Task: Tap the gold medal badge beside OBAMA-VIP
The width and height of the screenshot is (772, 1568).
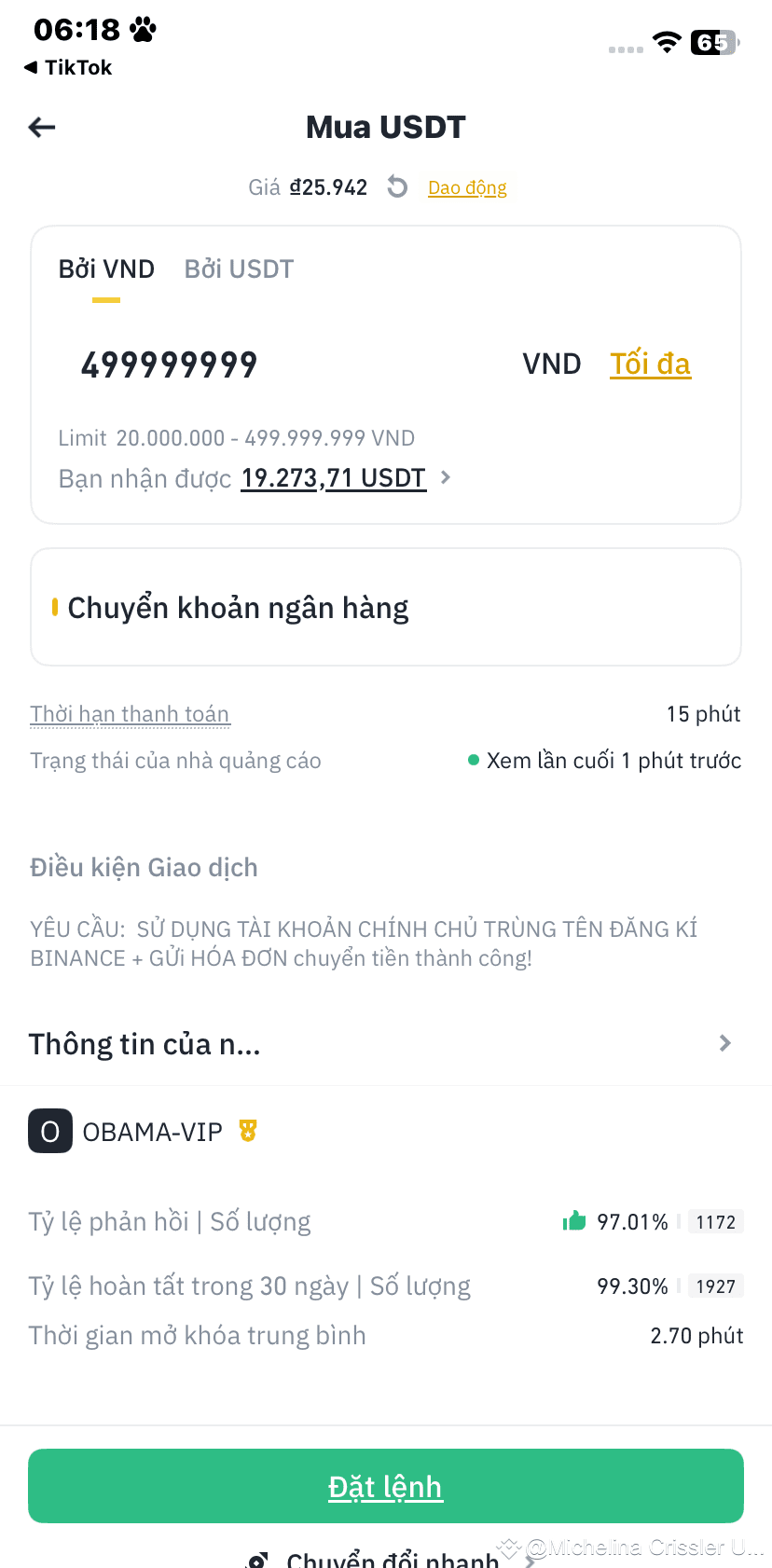Action: pos(248,1131)
